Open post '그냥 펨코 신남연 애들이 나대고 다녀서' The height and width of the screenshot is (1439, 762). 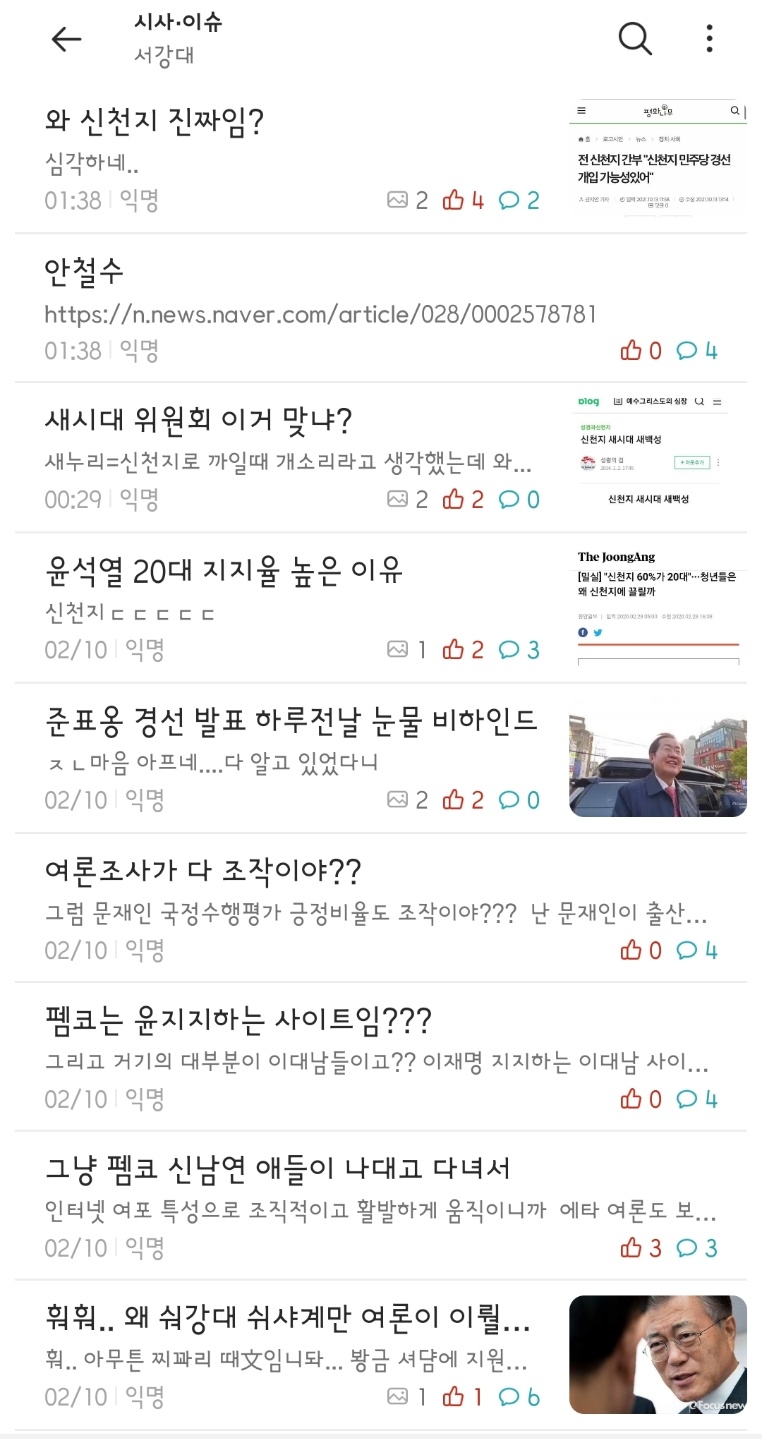278,1169
